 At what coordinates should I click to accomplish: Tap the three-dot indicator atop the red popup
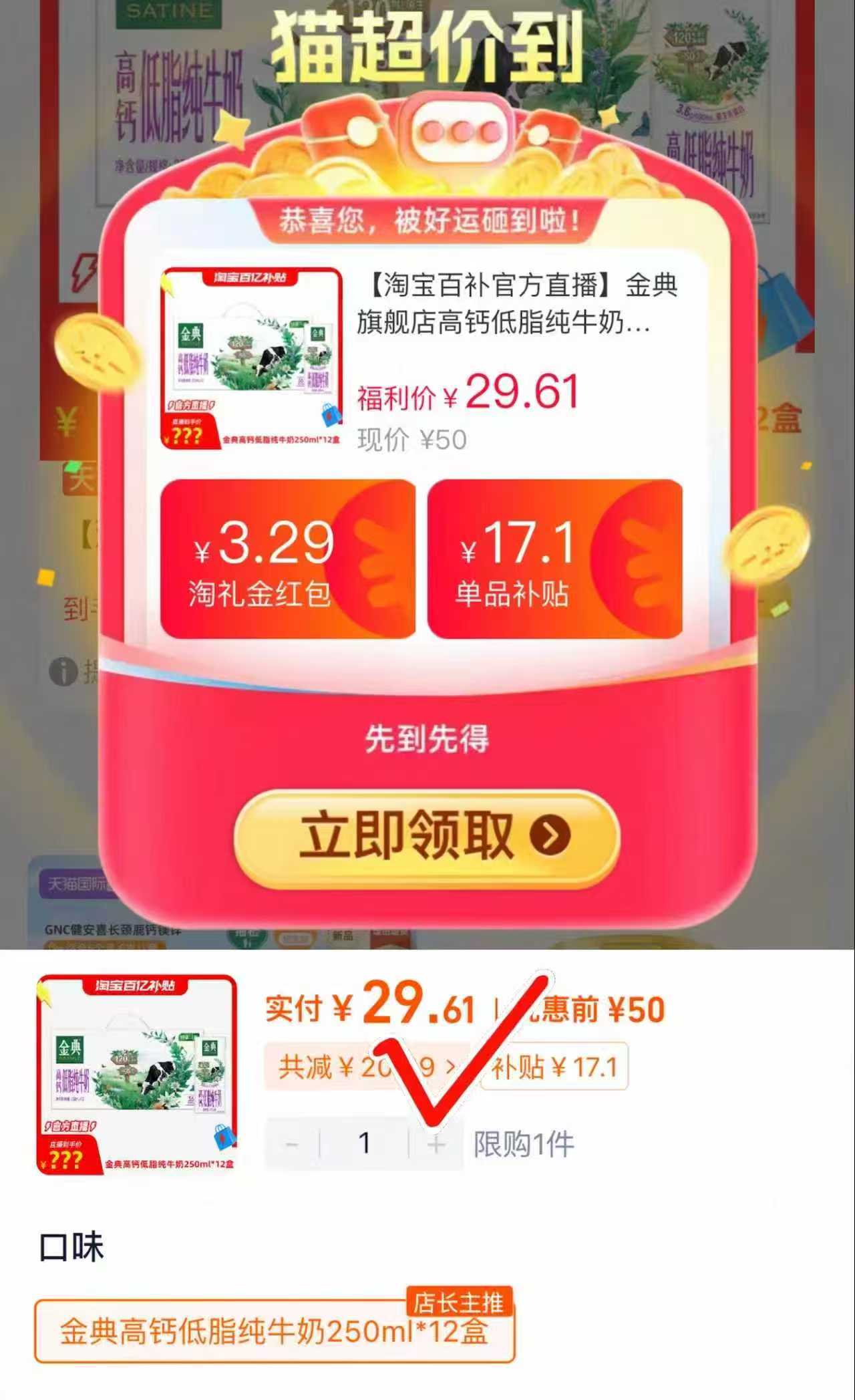[461, 130]
